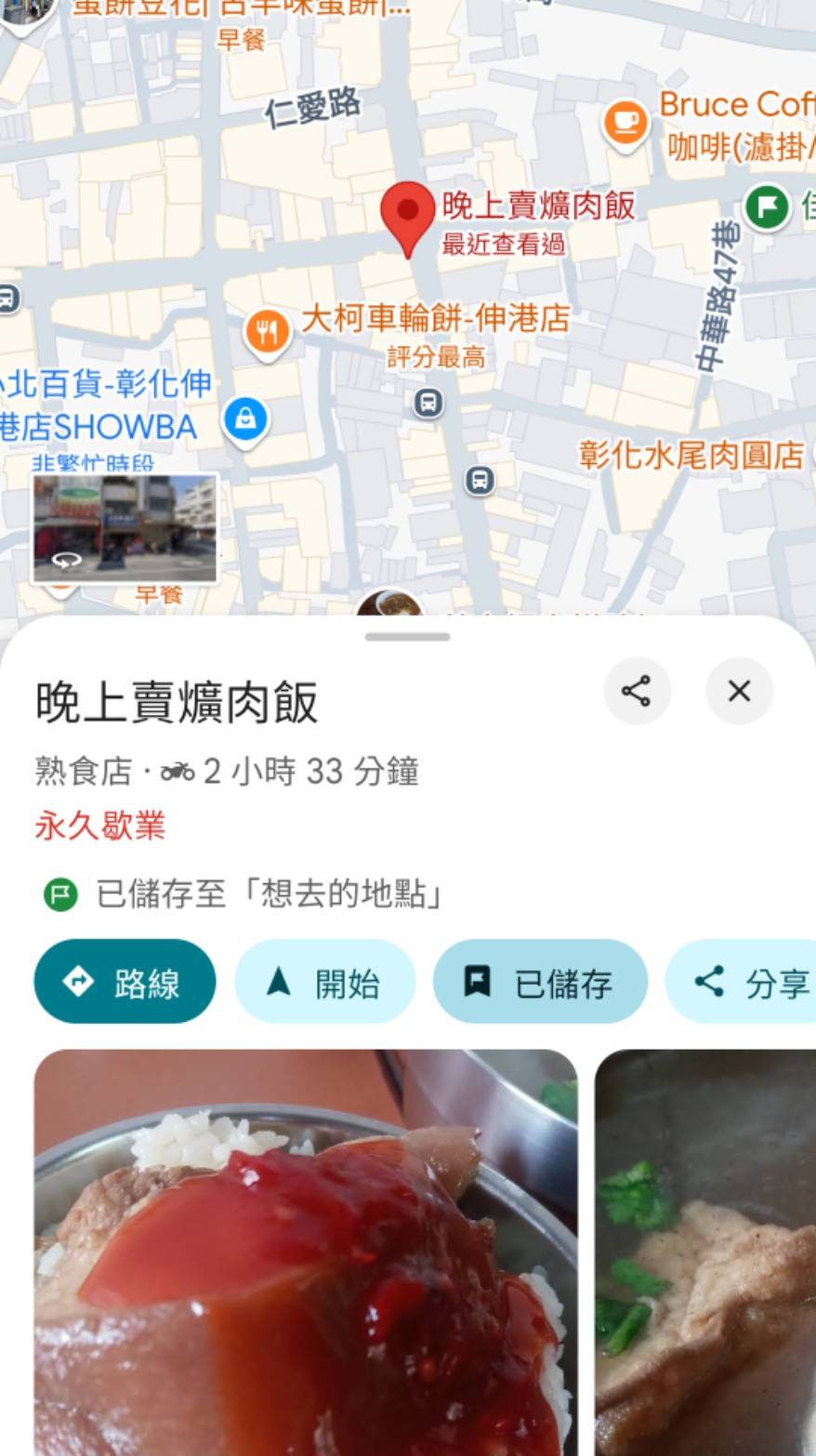
Task: Open the braised pork rice photo
Action: click(305, 1255)
